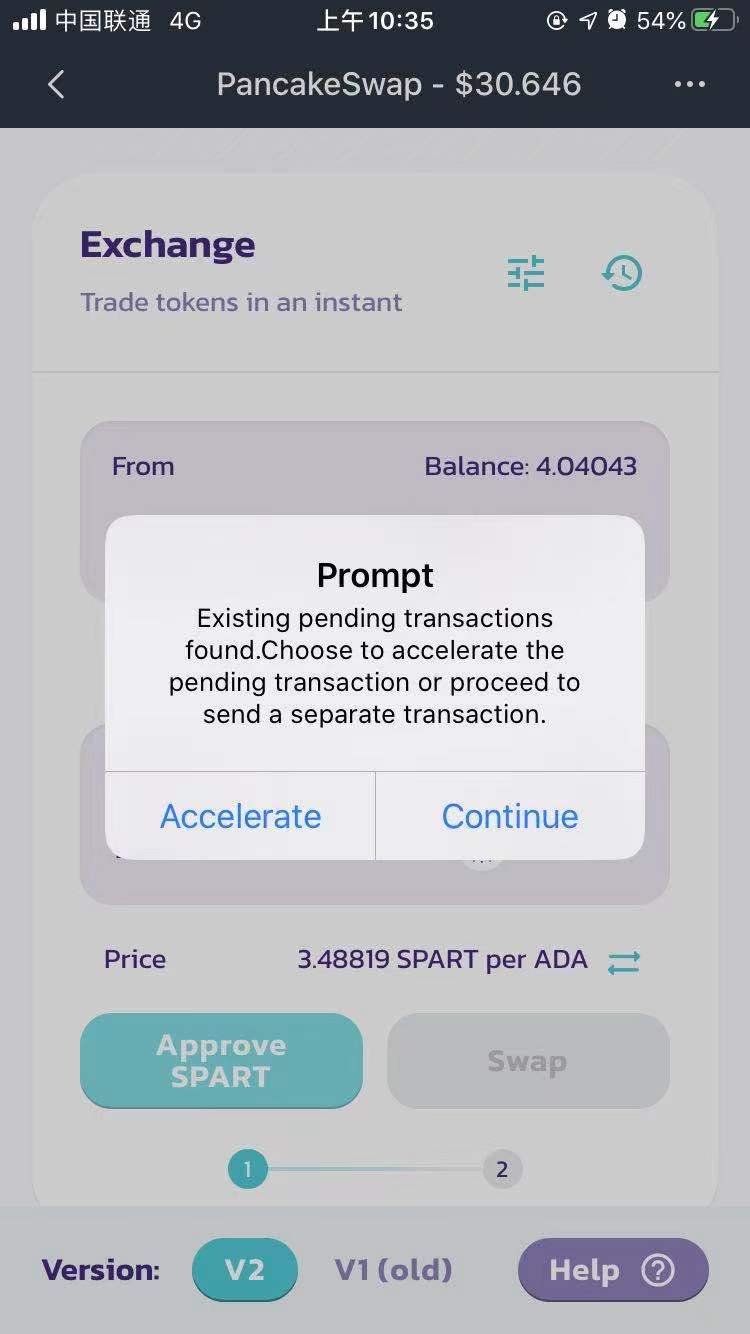Switch to V1 (old) version
The image size is (750, 1334).
pyautogui.click(x=393, y=1270)
